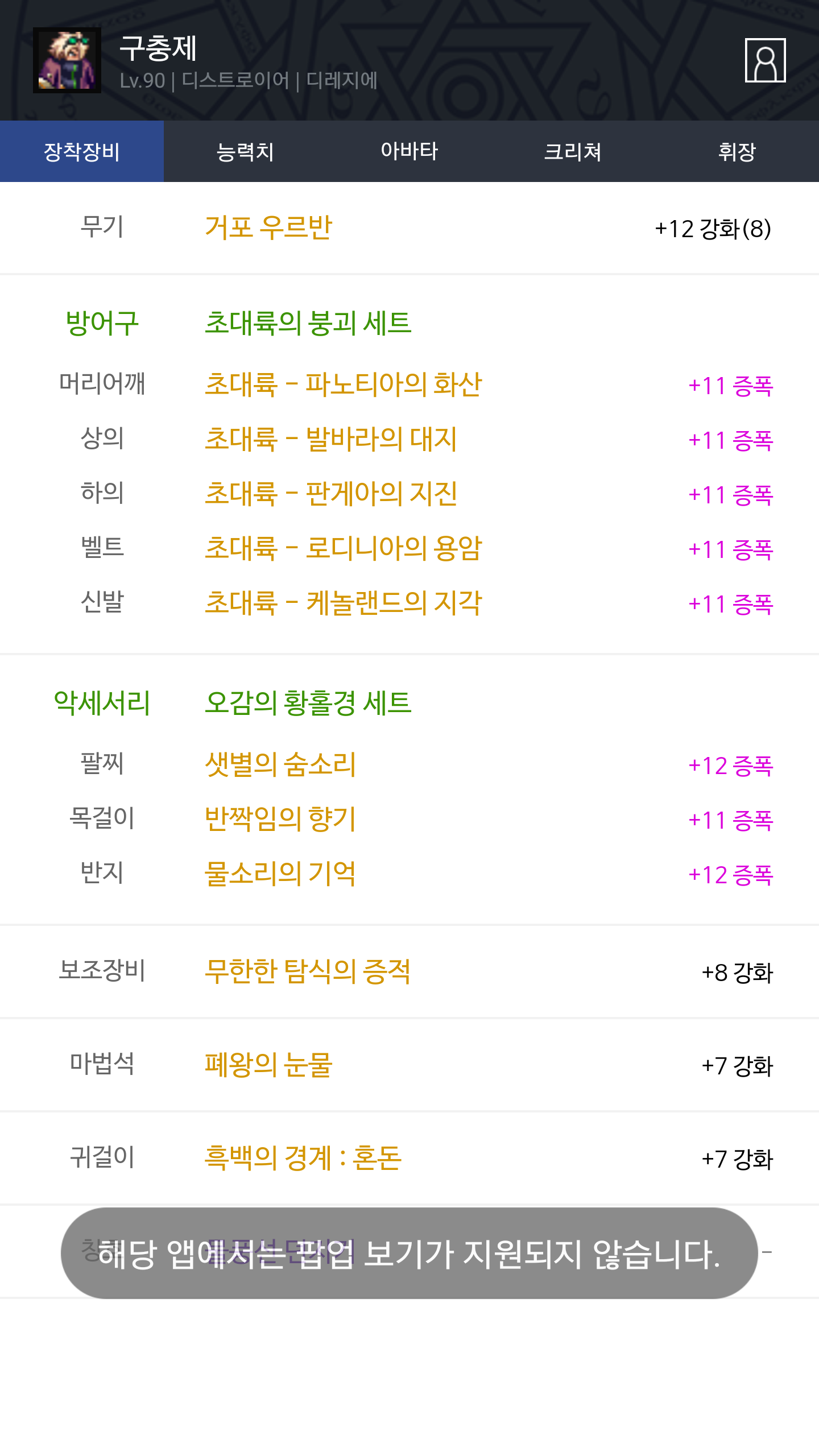Switch to the 능력치 tab
This screenshot has height=1456, width=819.
click(245, 151)
